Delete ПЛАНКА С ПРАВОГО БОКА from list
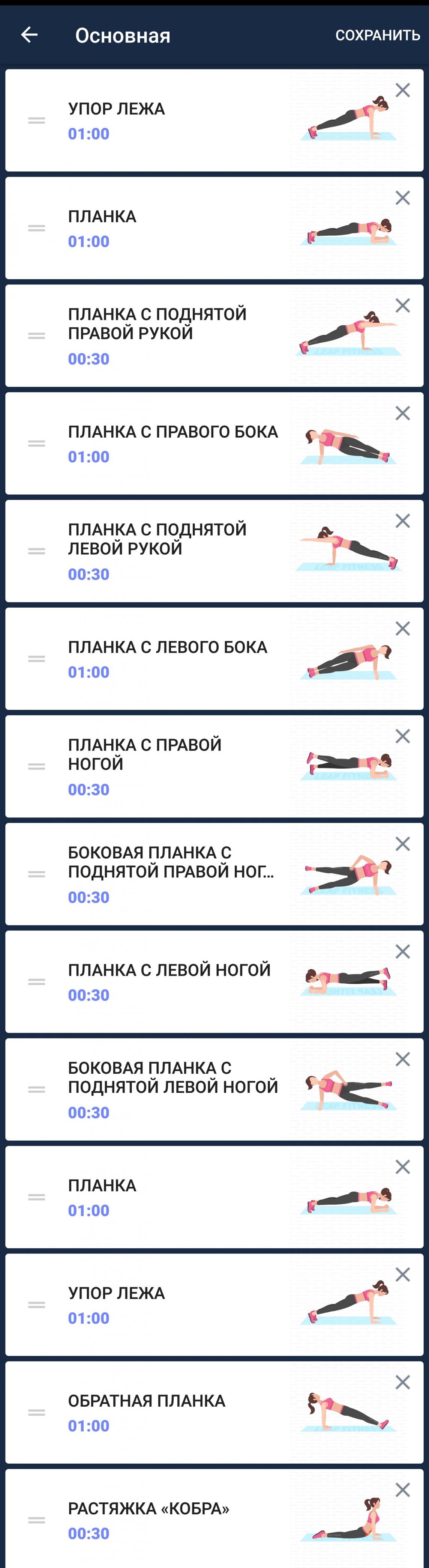 point(402,413)
